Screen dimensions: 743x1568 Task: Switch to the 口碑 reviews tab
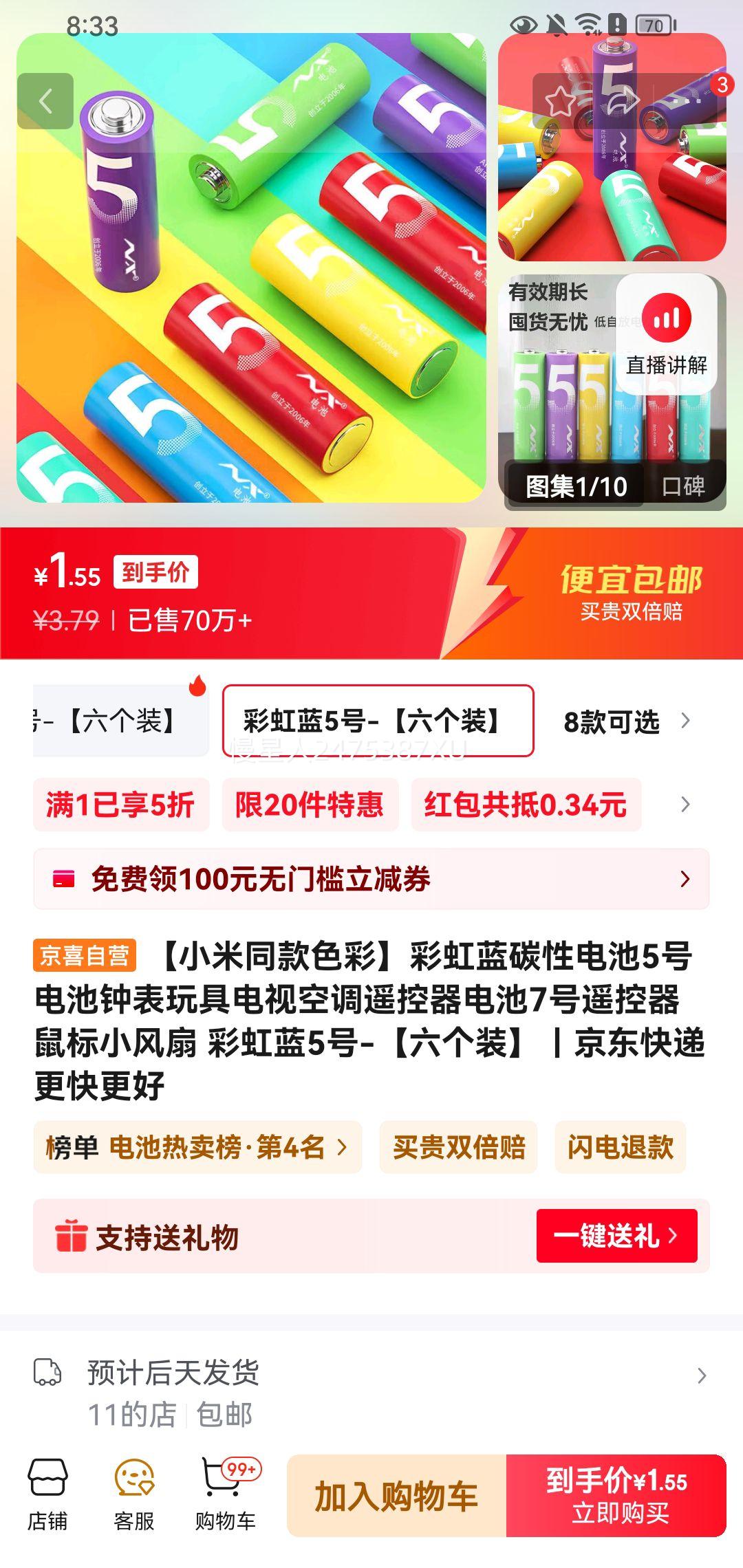pyautogui.click(x=683, y=486)
